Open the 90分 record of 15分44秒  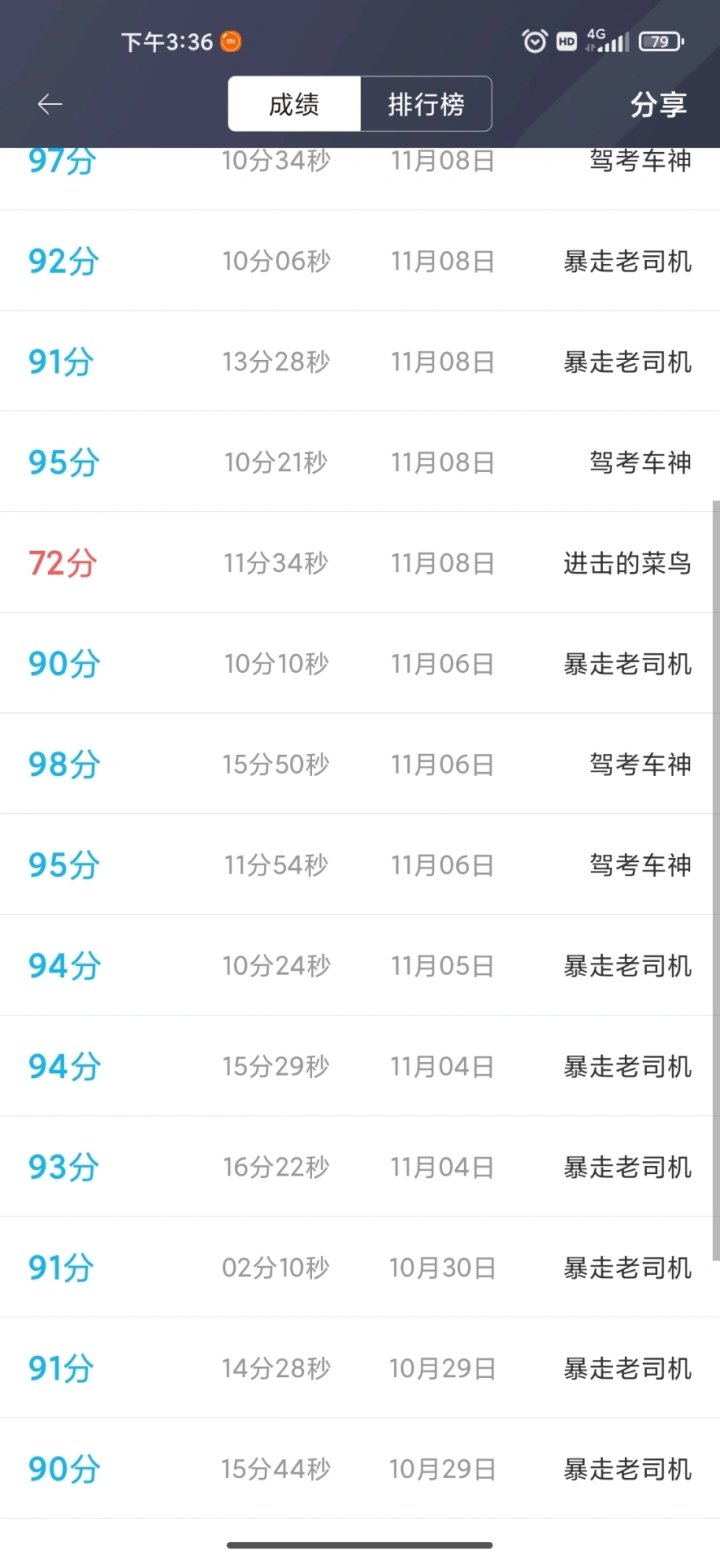pos(360,1469)
